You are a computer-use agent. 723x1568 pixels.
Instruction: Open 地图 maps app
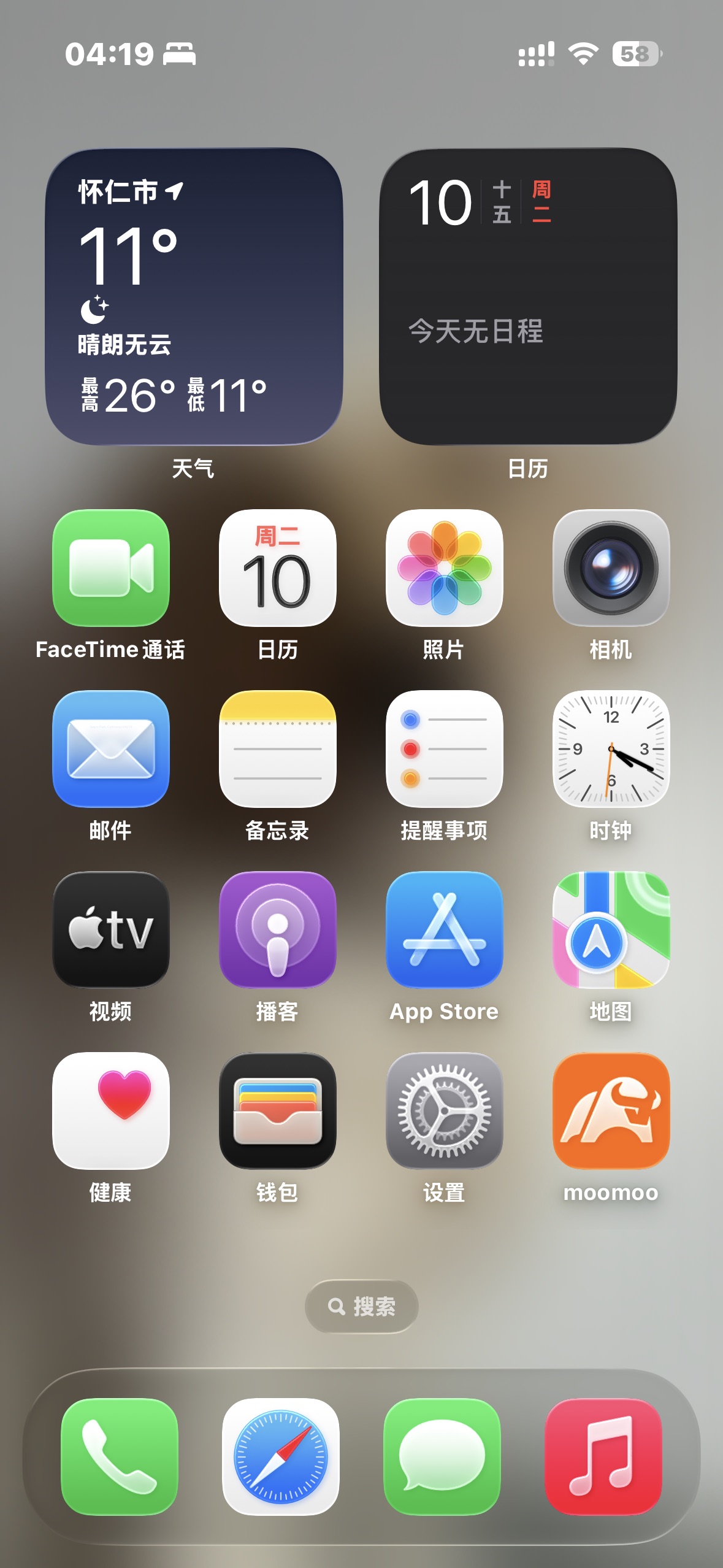(611, 929)
